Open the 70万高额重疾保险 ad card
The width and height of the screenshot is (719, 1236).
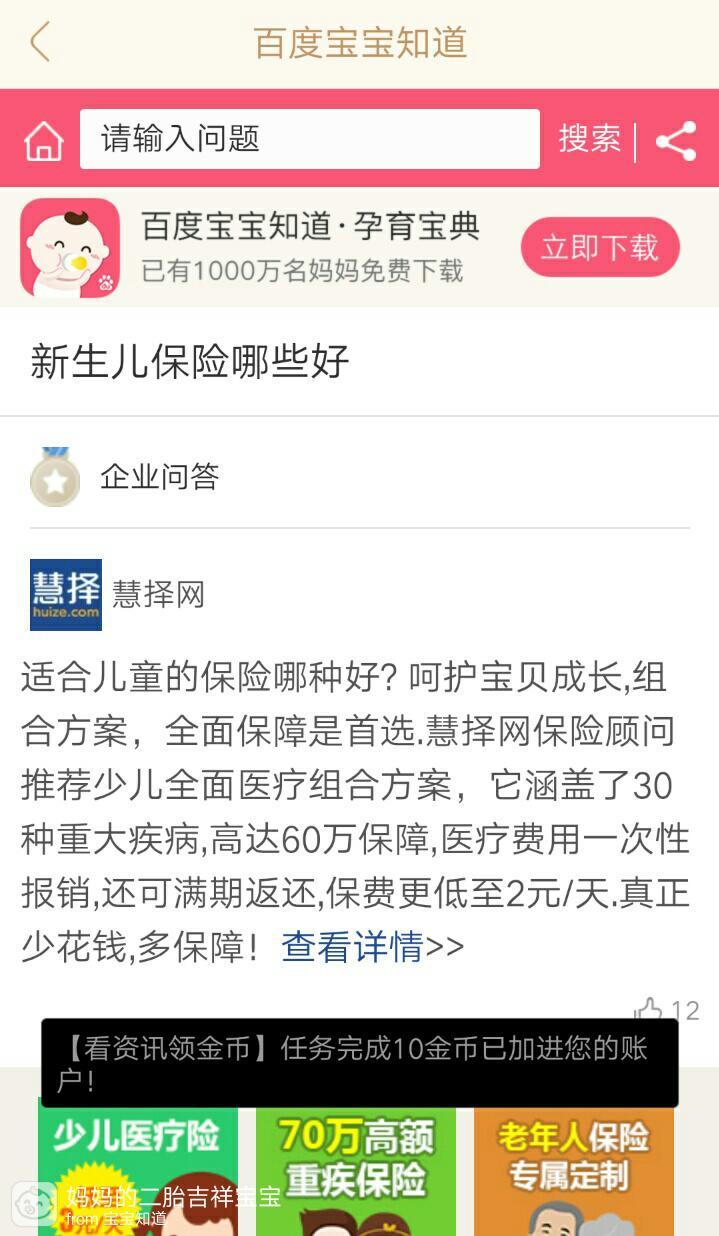[x=356, y=1170]
